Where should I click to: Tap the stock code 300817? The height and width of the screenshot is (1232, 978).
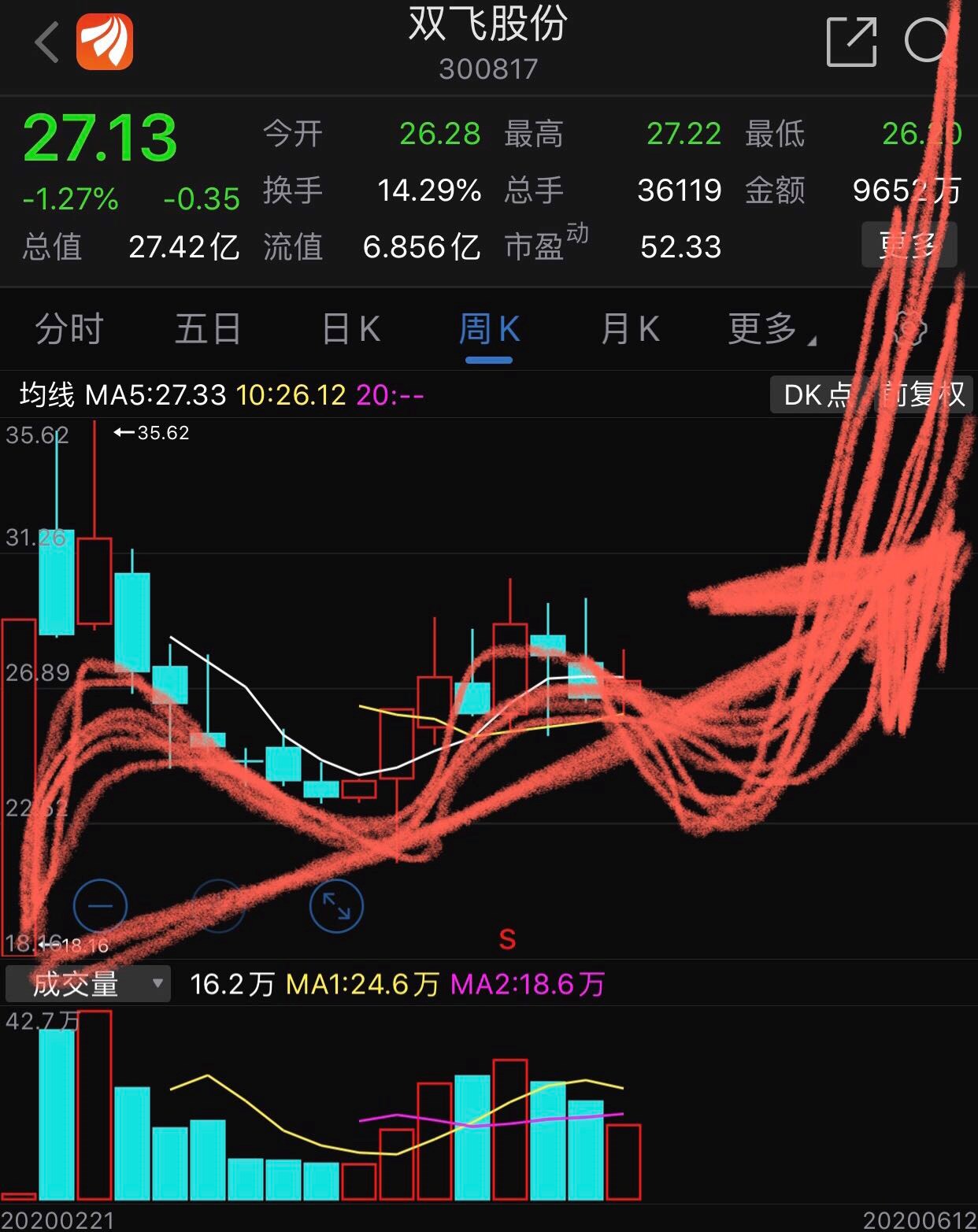488,69
